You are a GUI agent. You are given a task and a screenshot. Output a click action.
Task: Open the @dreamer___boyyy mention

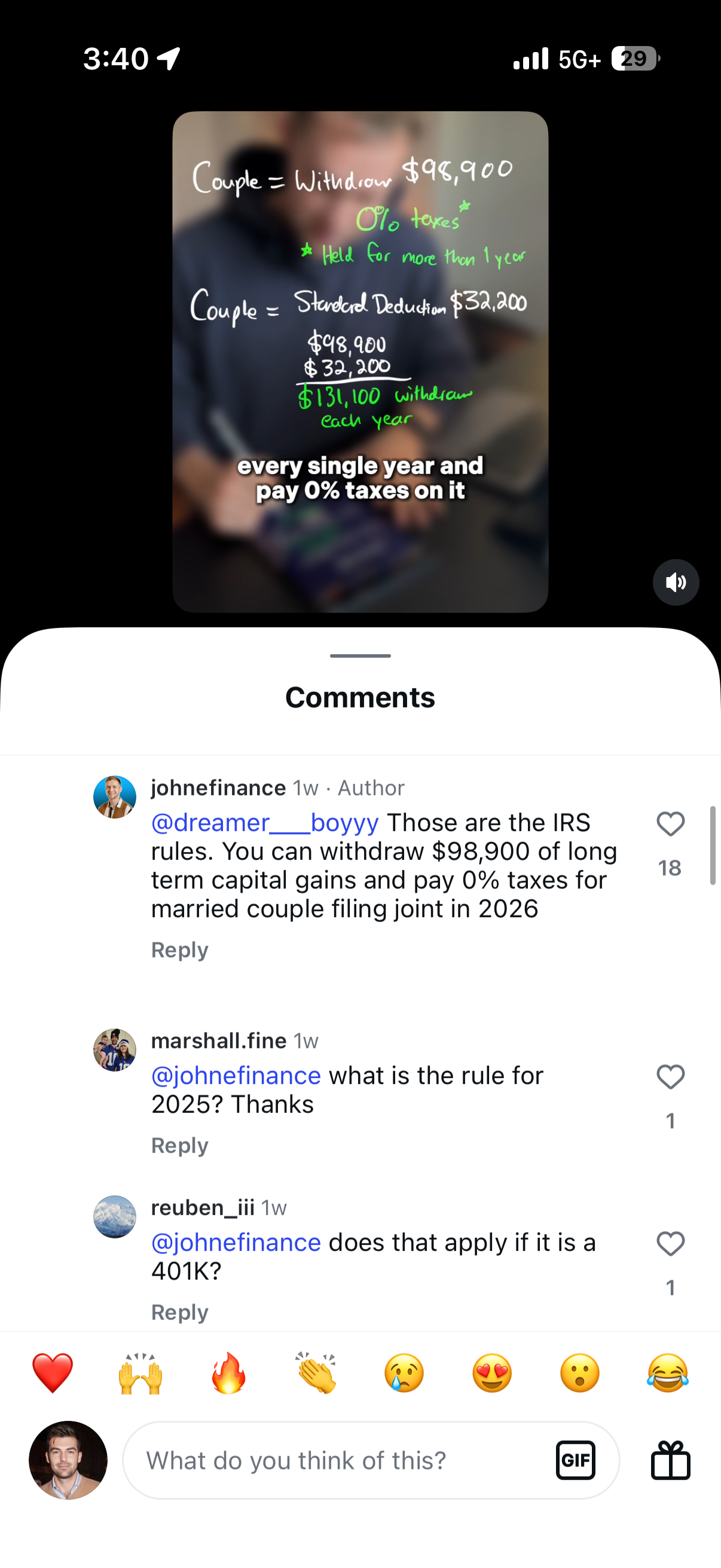click(265, 822)
